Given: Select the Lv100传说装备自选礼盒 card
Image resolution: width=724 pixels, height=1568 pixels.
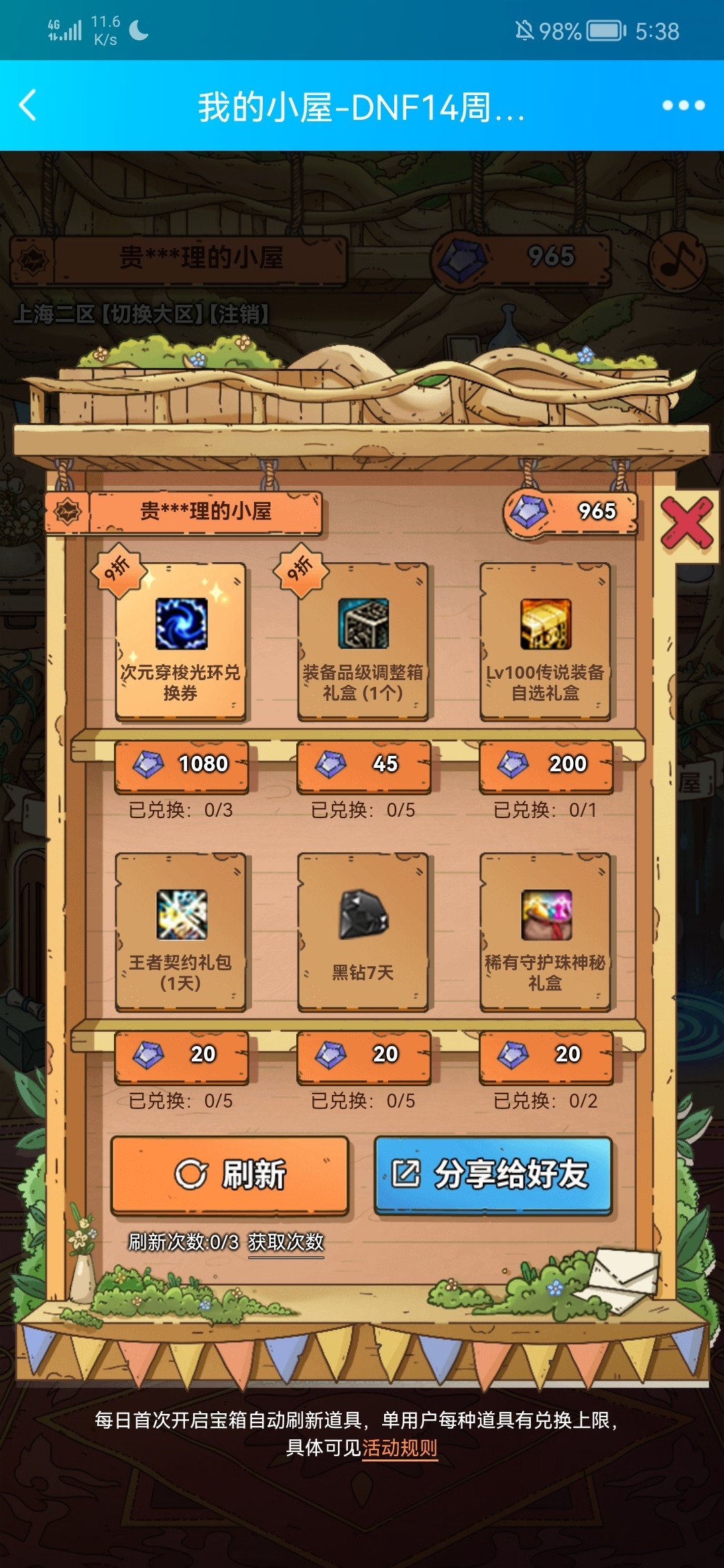Looking at the screenshot, I should pyautogui.click(x=545, y=641).
